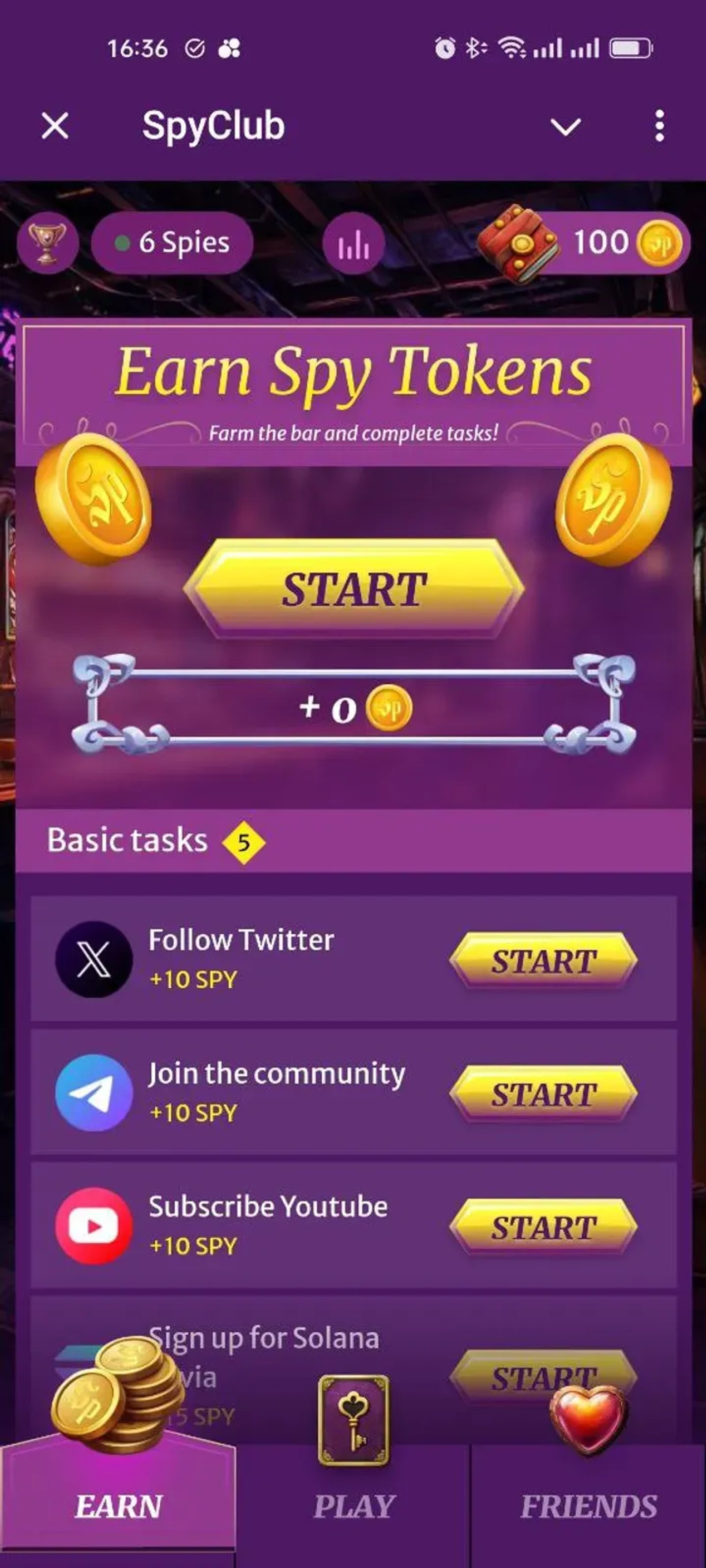Open the three-dot overflow menu
This screenshot has height=1568, width=706.
click(659, 127)
